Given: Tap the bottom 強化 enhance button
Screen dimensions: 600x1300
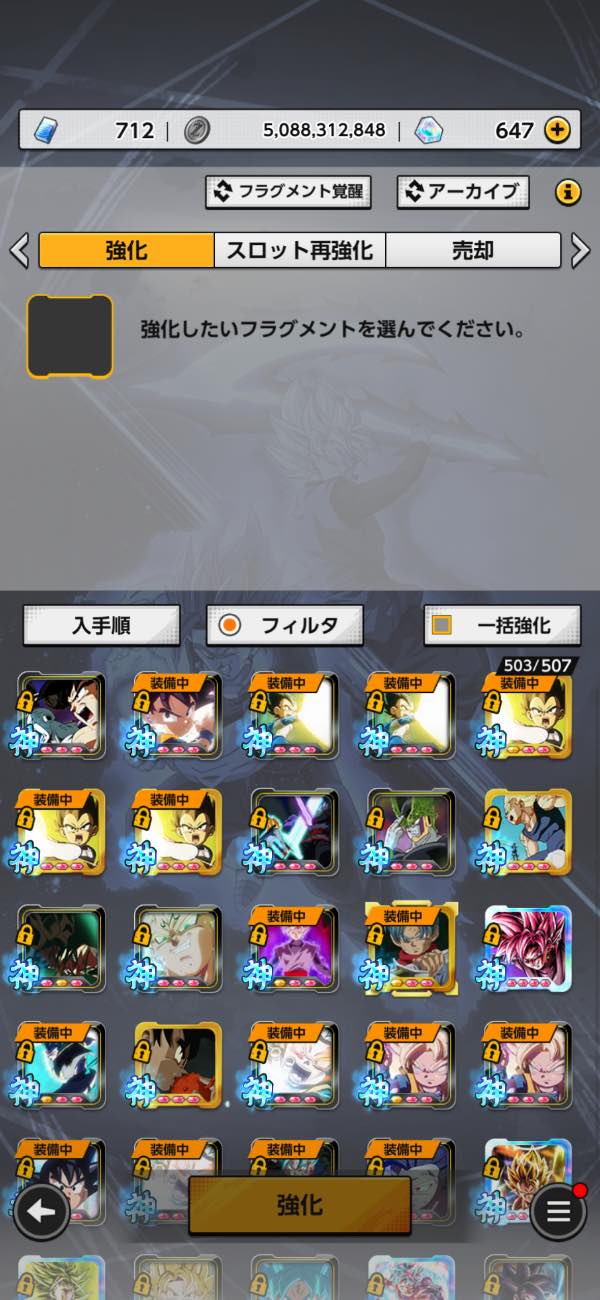Looking at the screenshot, I should tap(299, 1205).
